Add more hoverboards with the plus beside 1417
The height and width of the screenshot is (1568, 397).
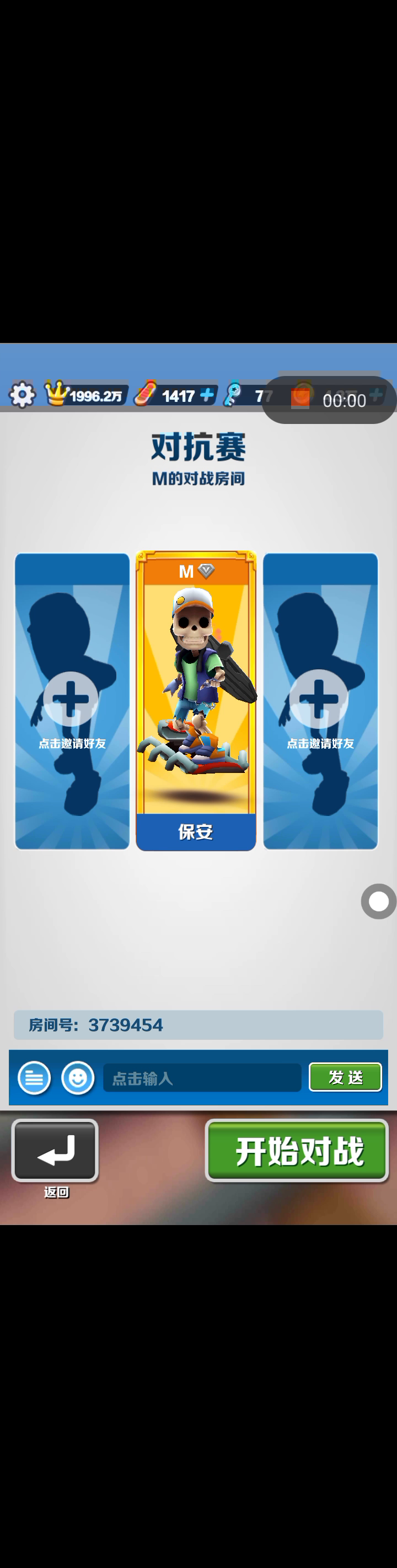pos(207,395)
